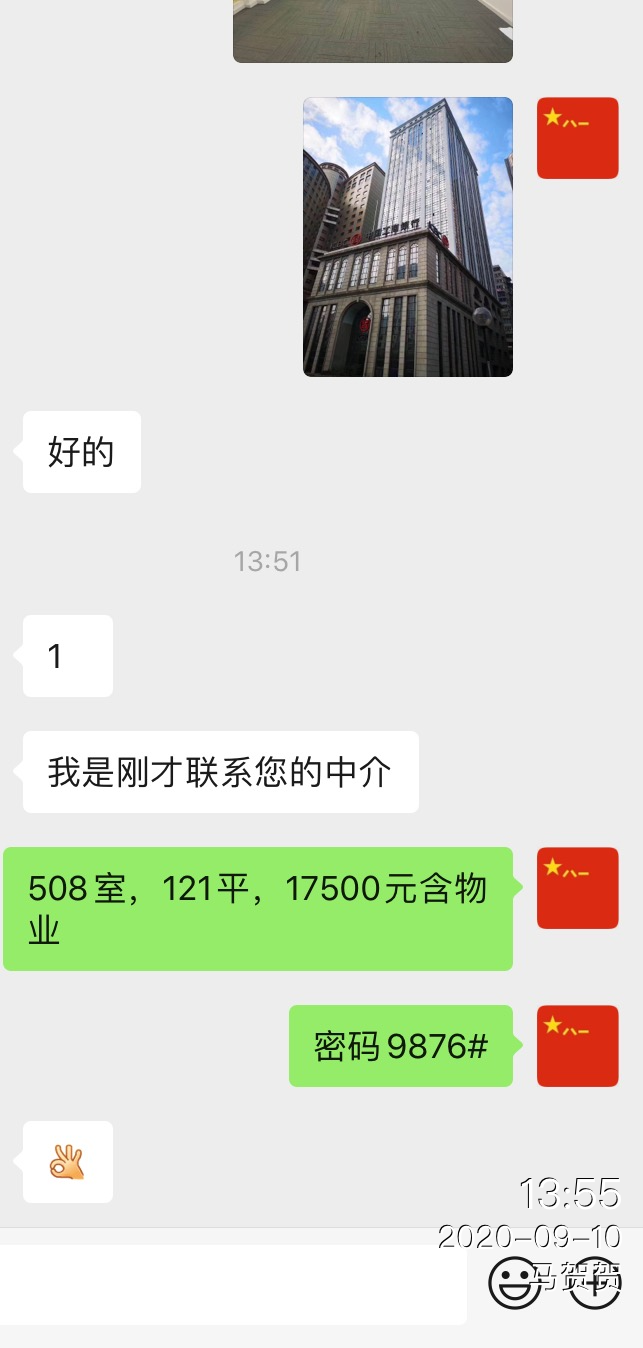Tap the message input field

(x=232, y=1284)
